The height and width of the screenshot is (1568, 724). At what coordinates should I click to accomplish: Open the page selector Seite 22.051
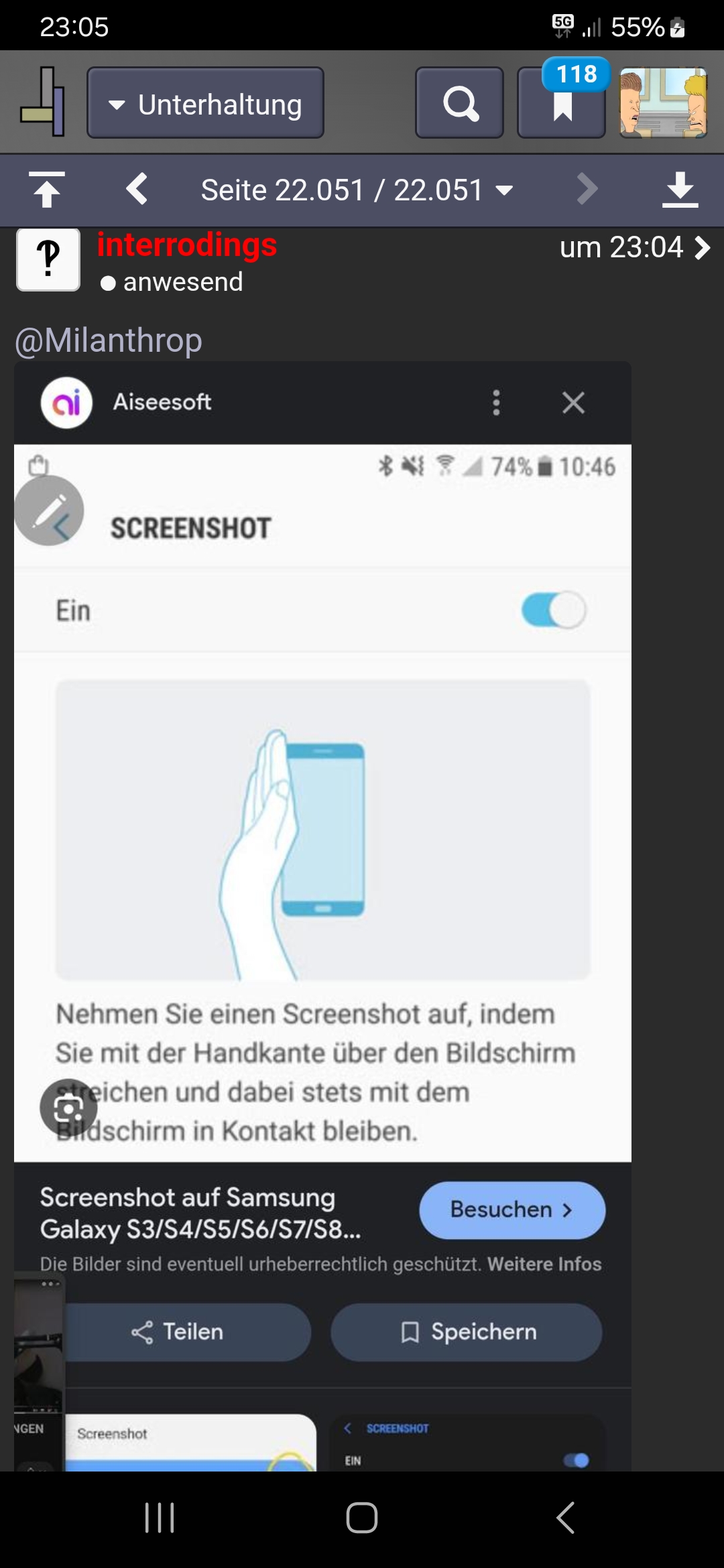point(357,190)
